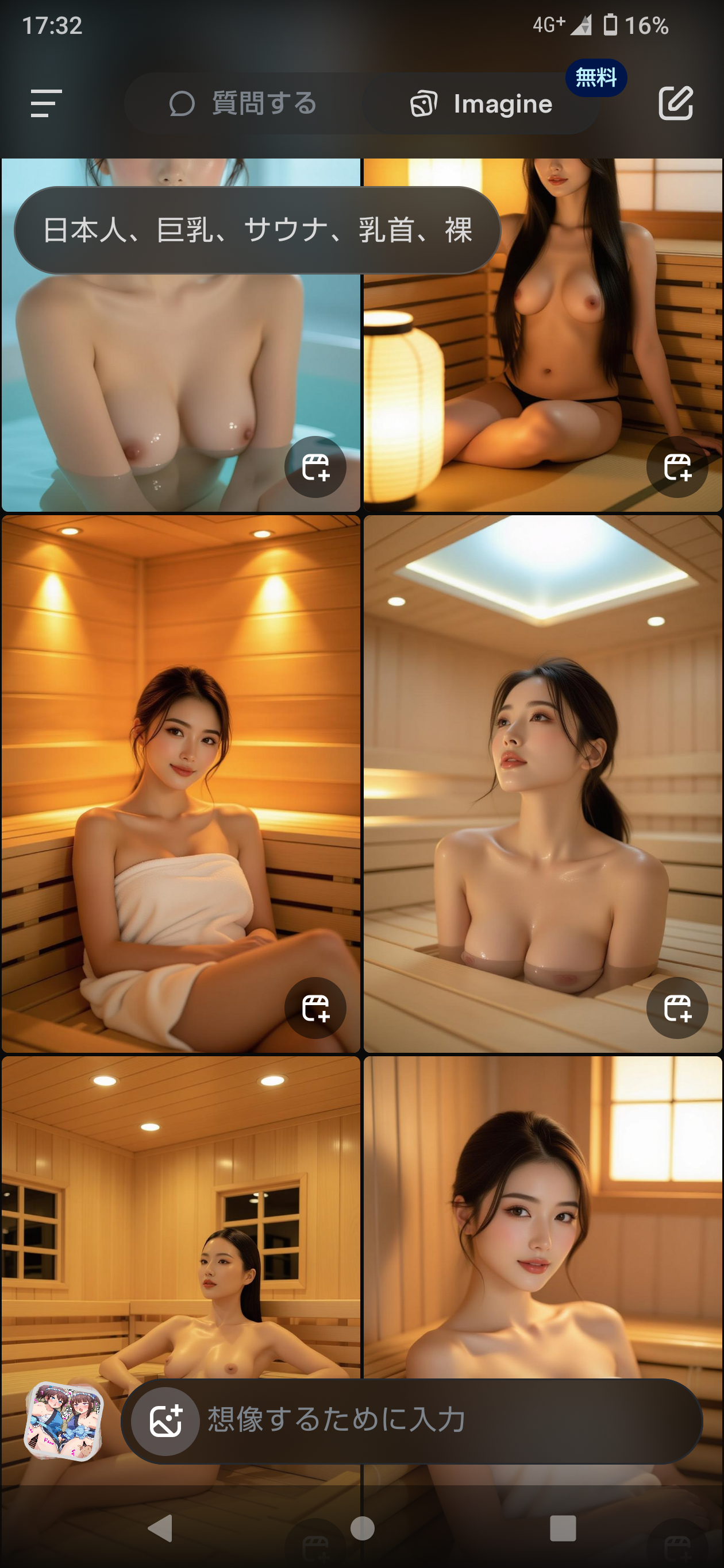
Task: Focus the 想像するために入力 text field
Action: [445, 1420]
